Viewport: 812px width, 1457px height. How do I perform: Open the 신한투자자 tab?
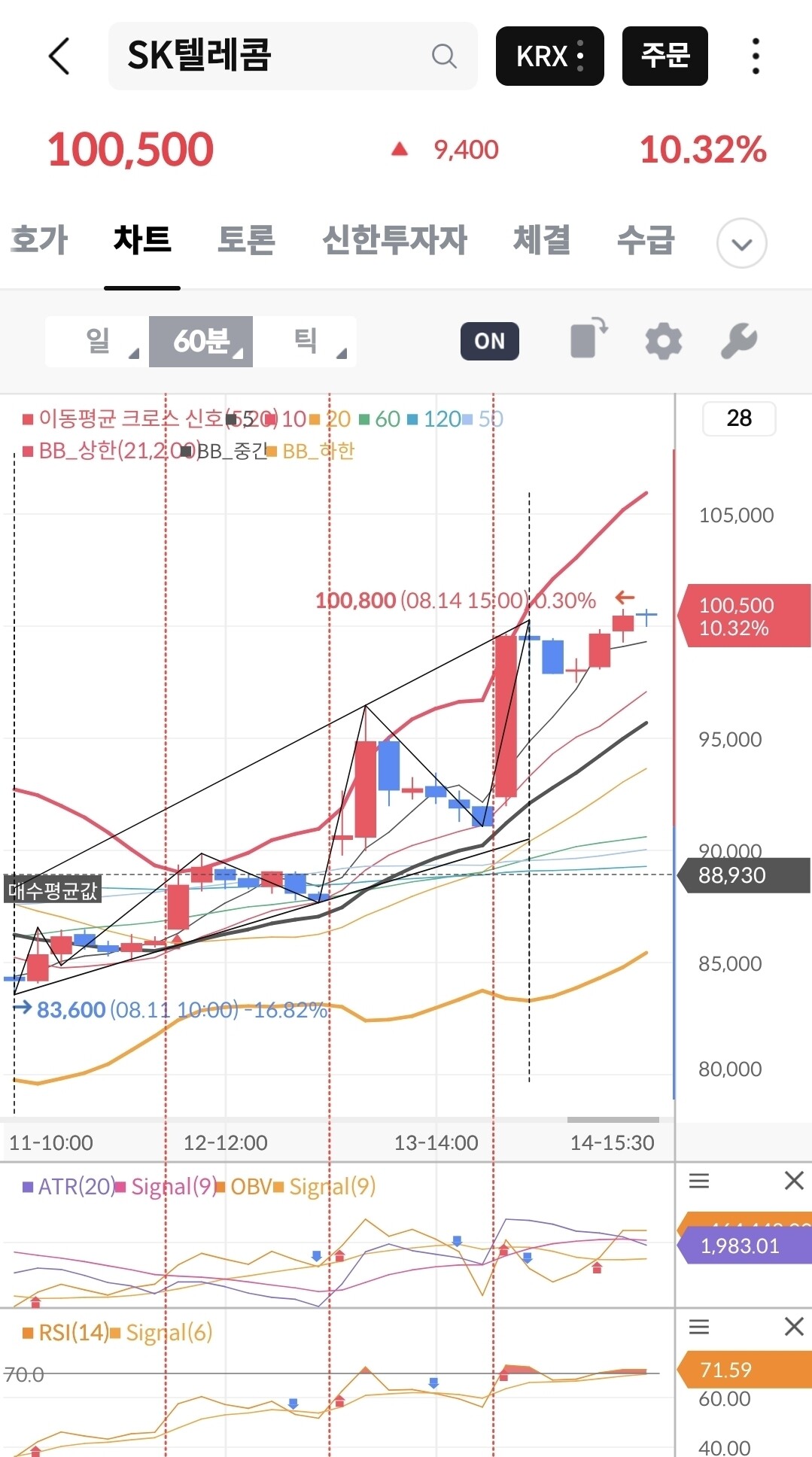point(394,241)
